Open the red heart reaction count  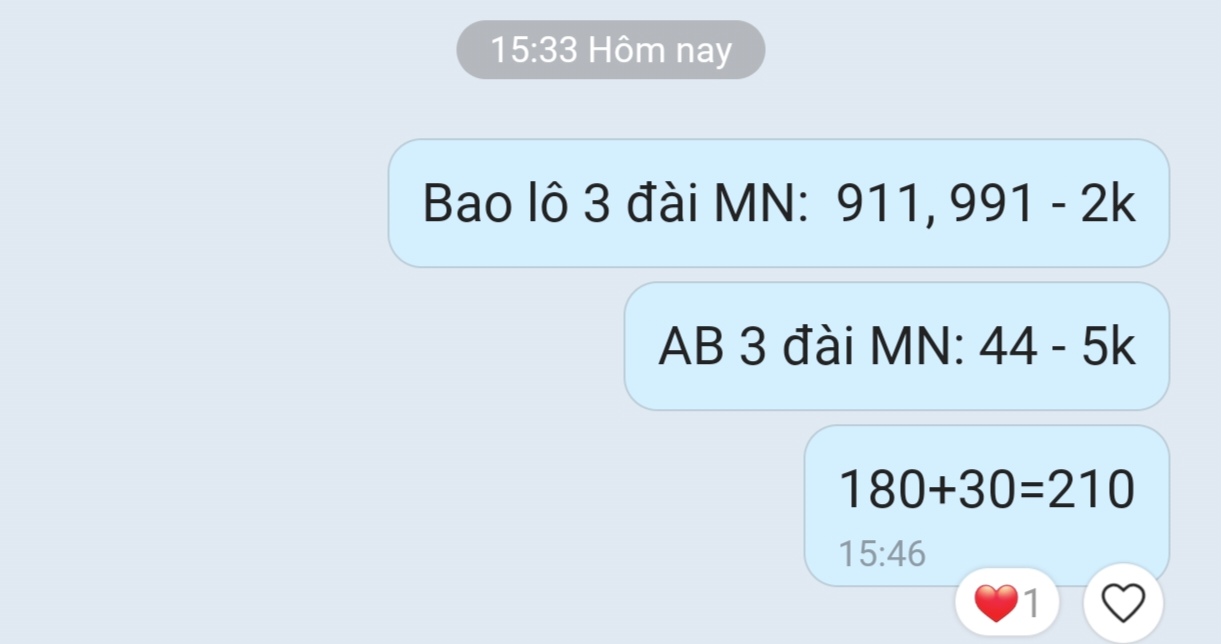click(1007, 603)
